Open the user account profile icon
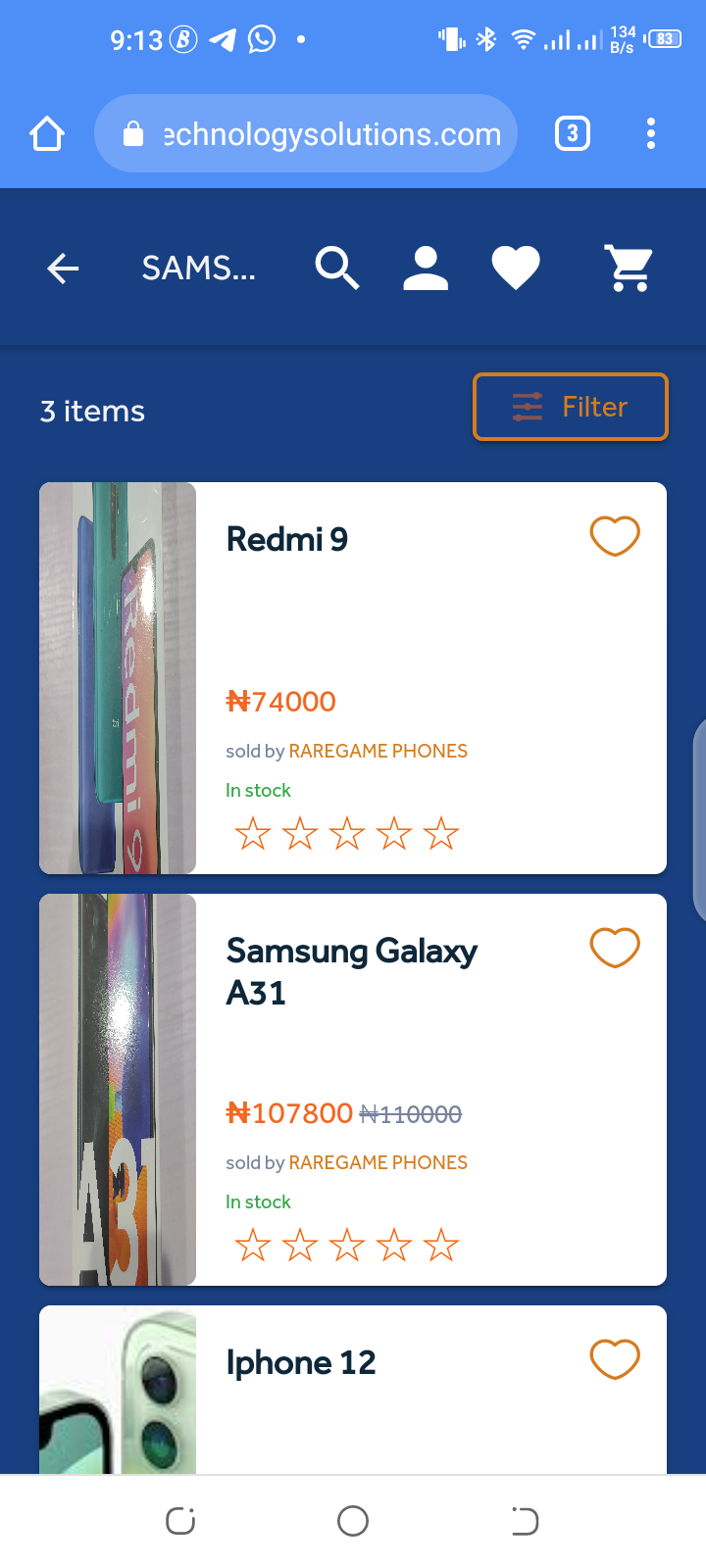The image size is (706, 1568). [x=426, y=268]
